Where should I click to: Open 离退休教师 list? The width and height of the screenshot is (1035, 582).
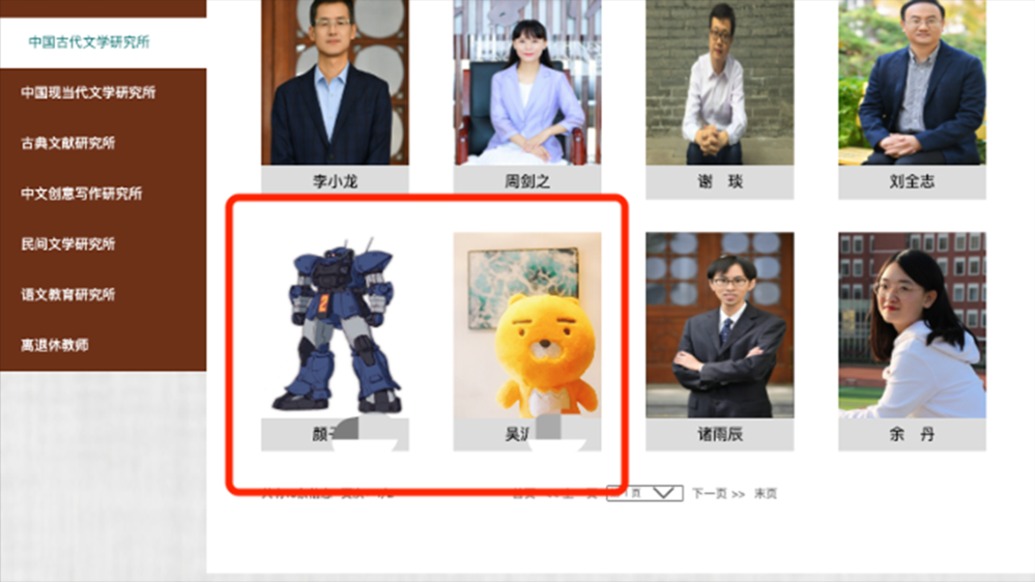pos(55,345)
